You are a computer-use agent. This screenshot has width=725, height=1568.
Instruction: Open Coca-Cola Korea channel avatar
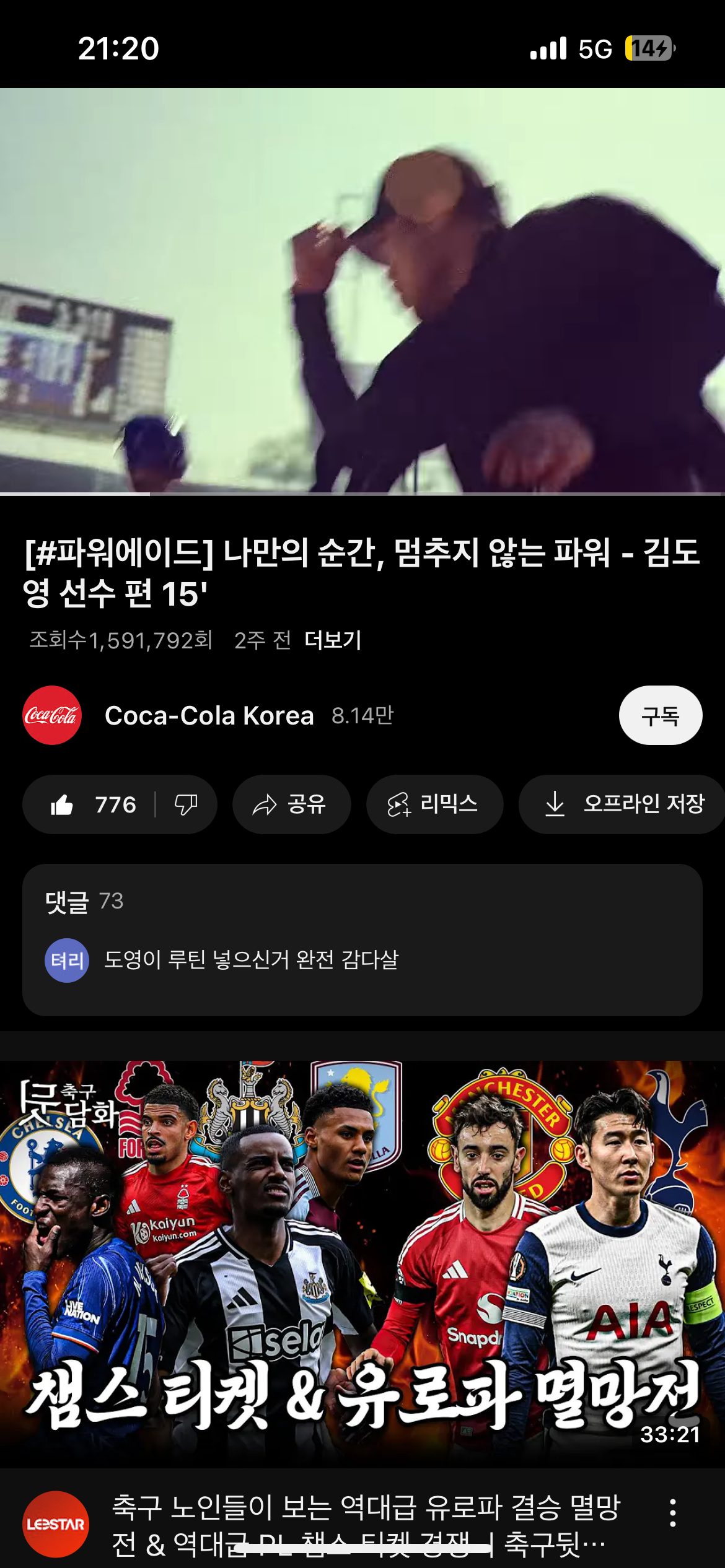pyautogui.click(x=52, y=715)
